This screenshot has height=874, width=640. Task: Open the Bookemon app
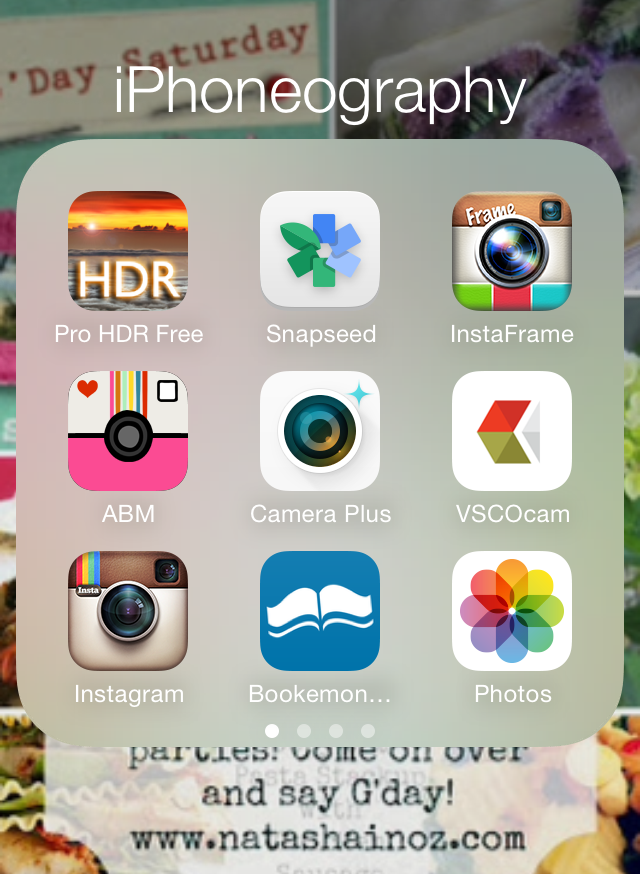320,611
